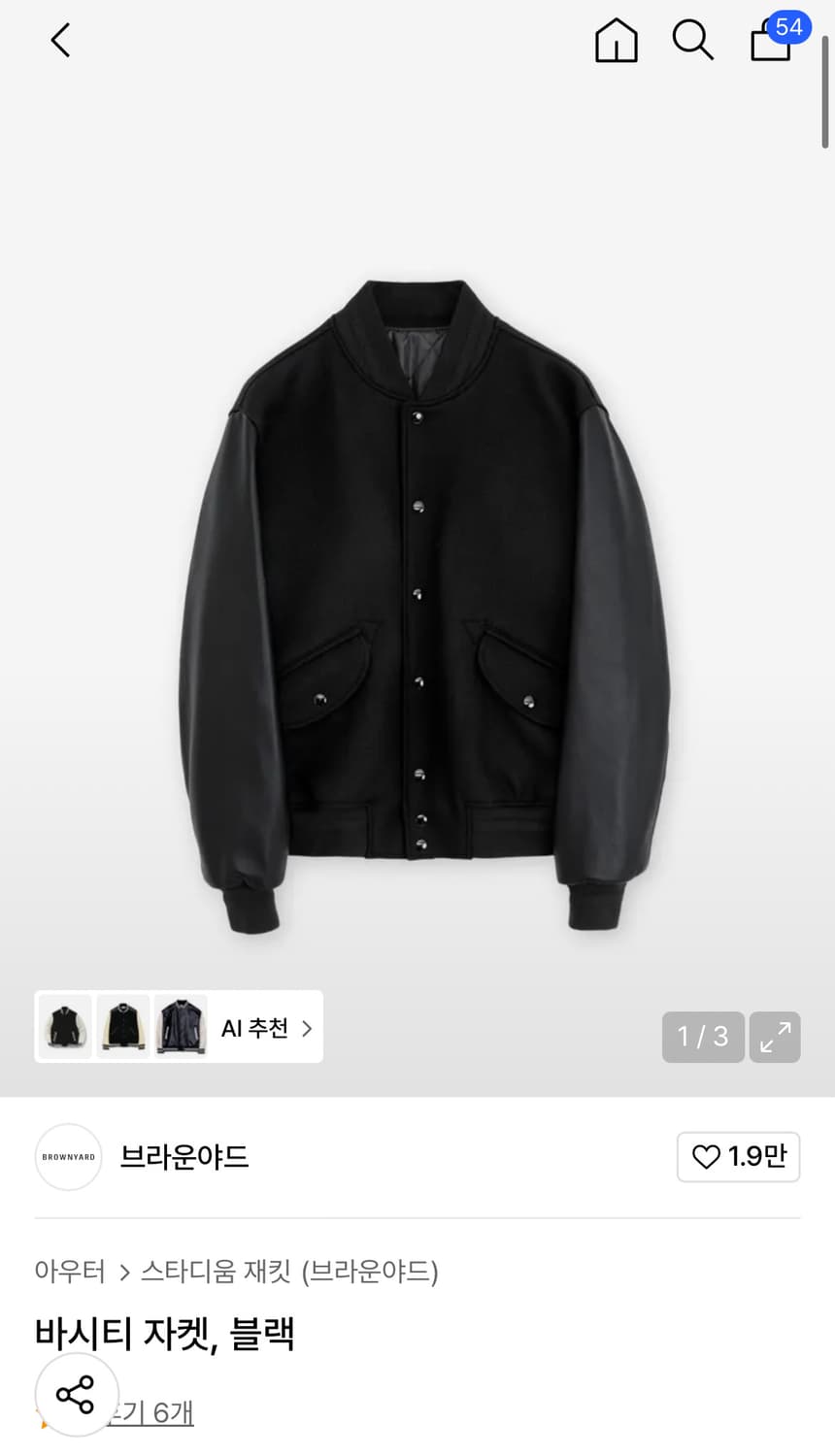Open 스타디움 재킷 (브라운야드) category
835x1456 pixels.
pos(289,1271)
